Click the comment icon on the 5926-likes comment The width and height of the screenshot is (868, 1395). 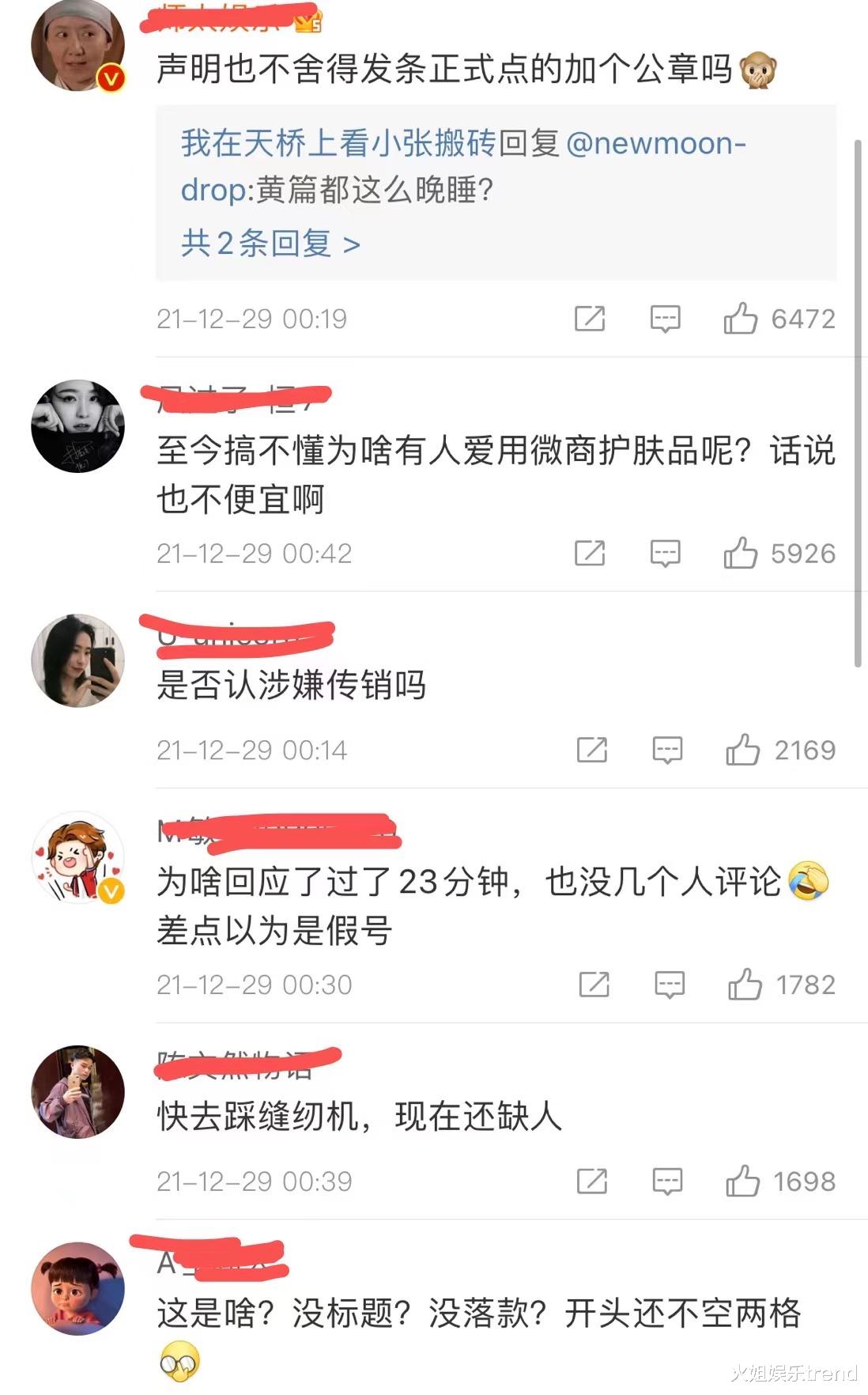pos(666,553)
